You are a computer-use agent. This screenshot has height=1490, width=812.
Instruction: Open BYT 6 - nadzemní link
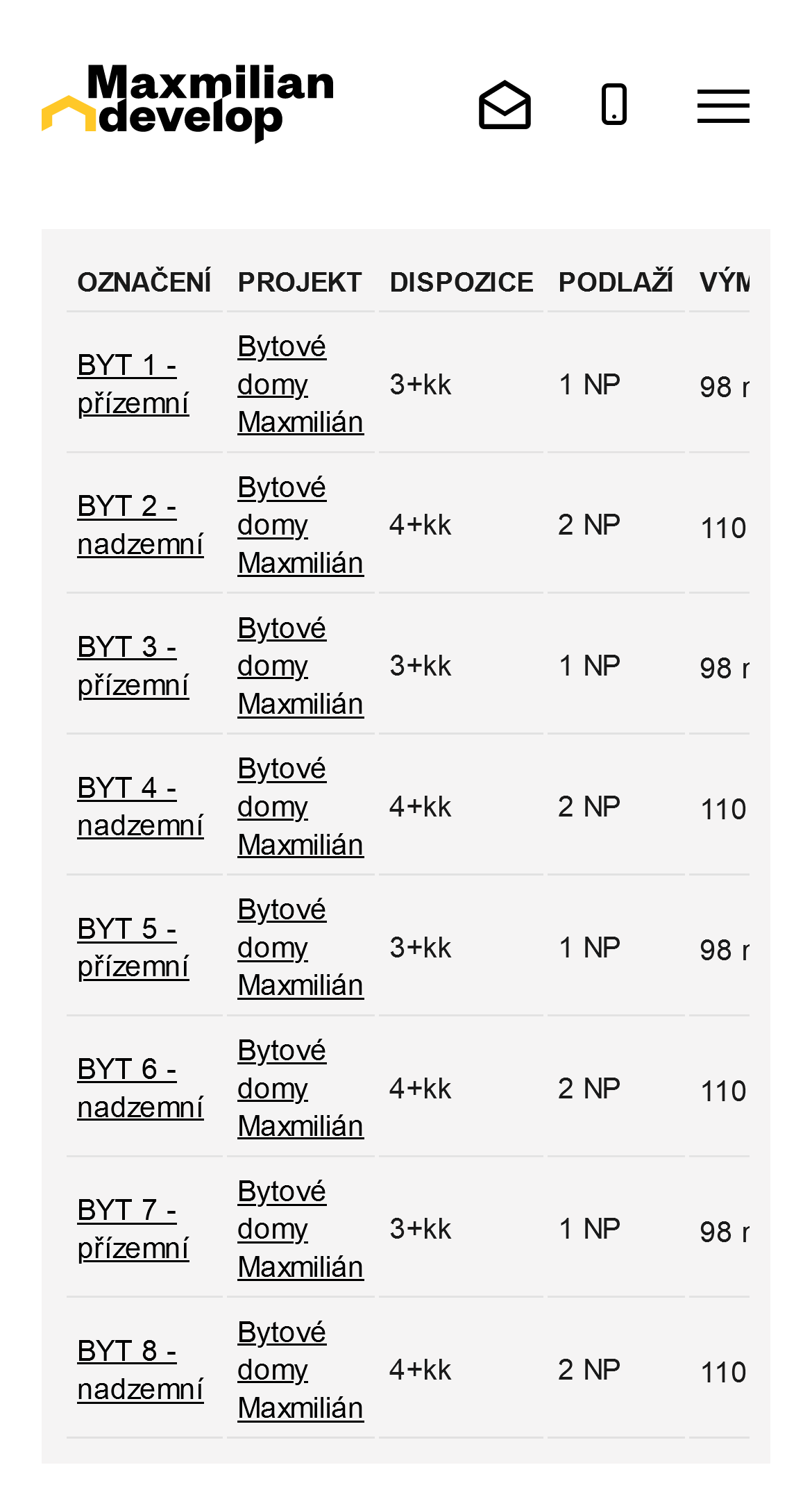(x=140, y=1088)
